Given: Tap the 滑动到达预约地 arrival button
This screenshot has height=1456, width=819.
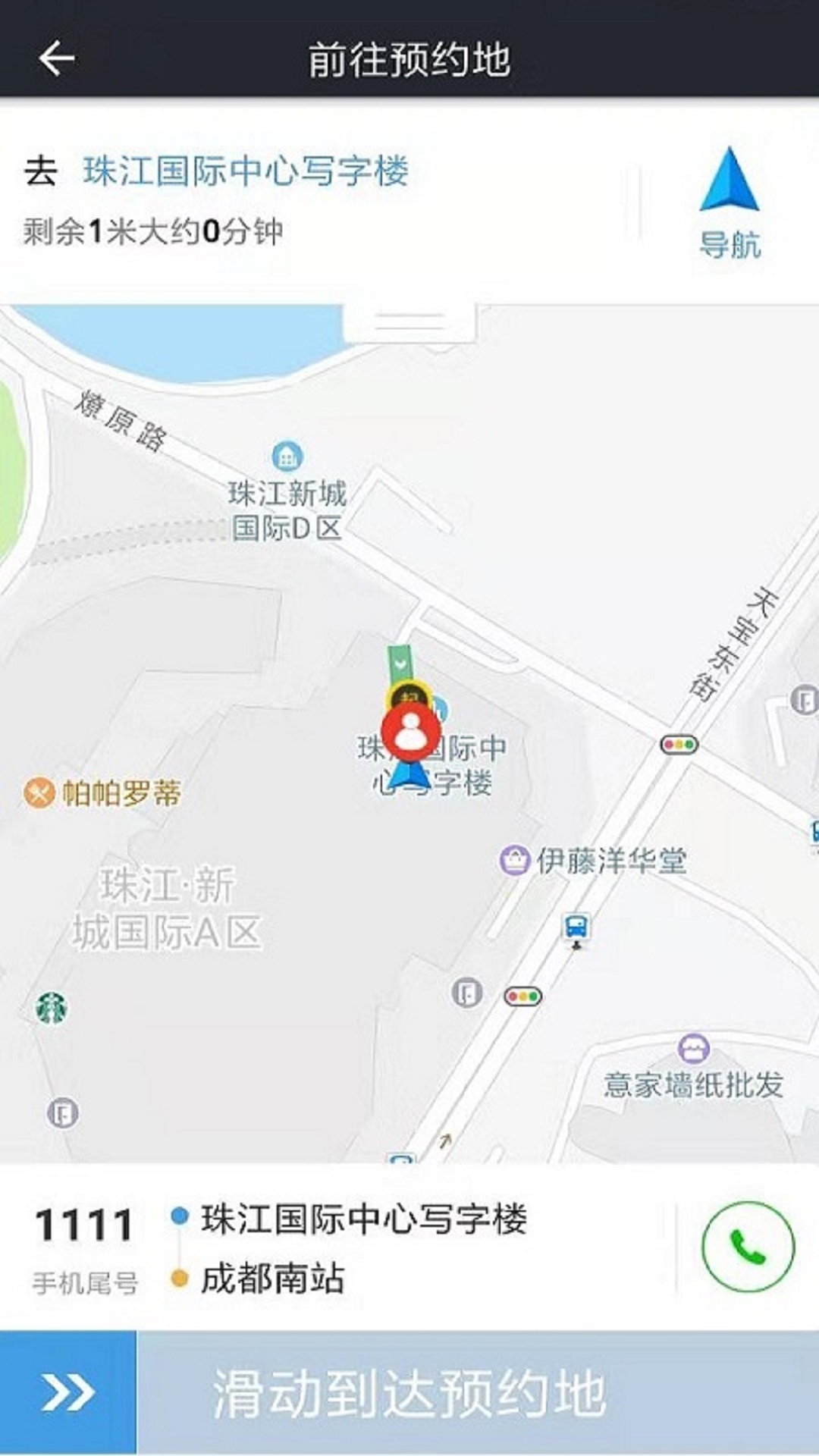Looking at the screenshot, I should click(68, 1392).
